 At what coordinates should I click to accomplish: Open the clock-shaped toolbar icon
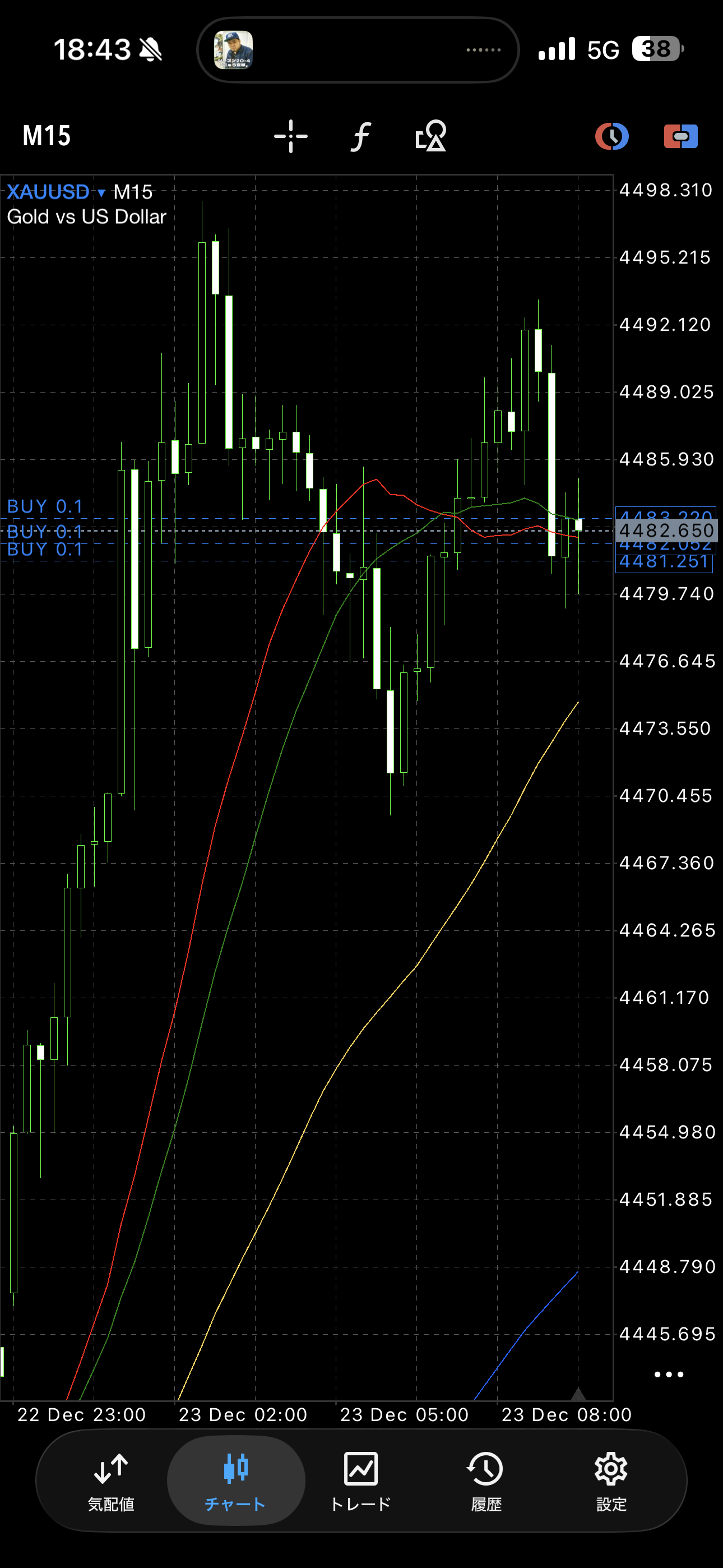click(611, 136)
